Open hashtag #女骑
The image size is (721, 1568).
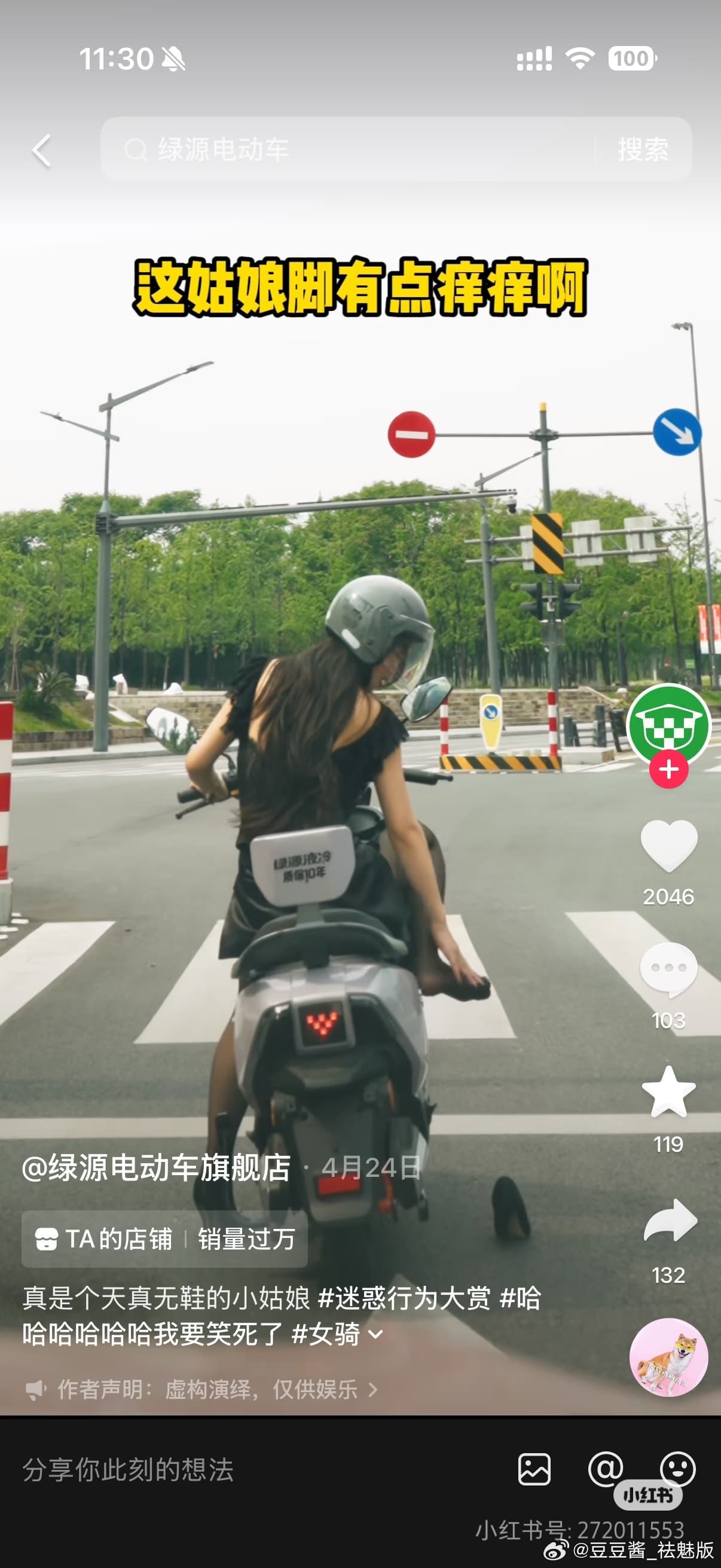pyautogui.click(x=326, y=1334)
